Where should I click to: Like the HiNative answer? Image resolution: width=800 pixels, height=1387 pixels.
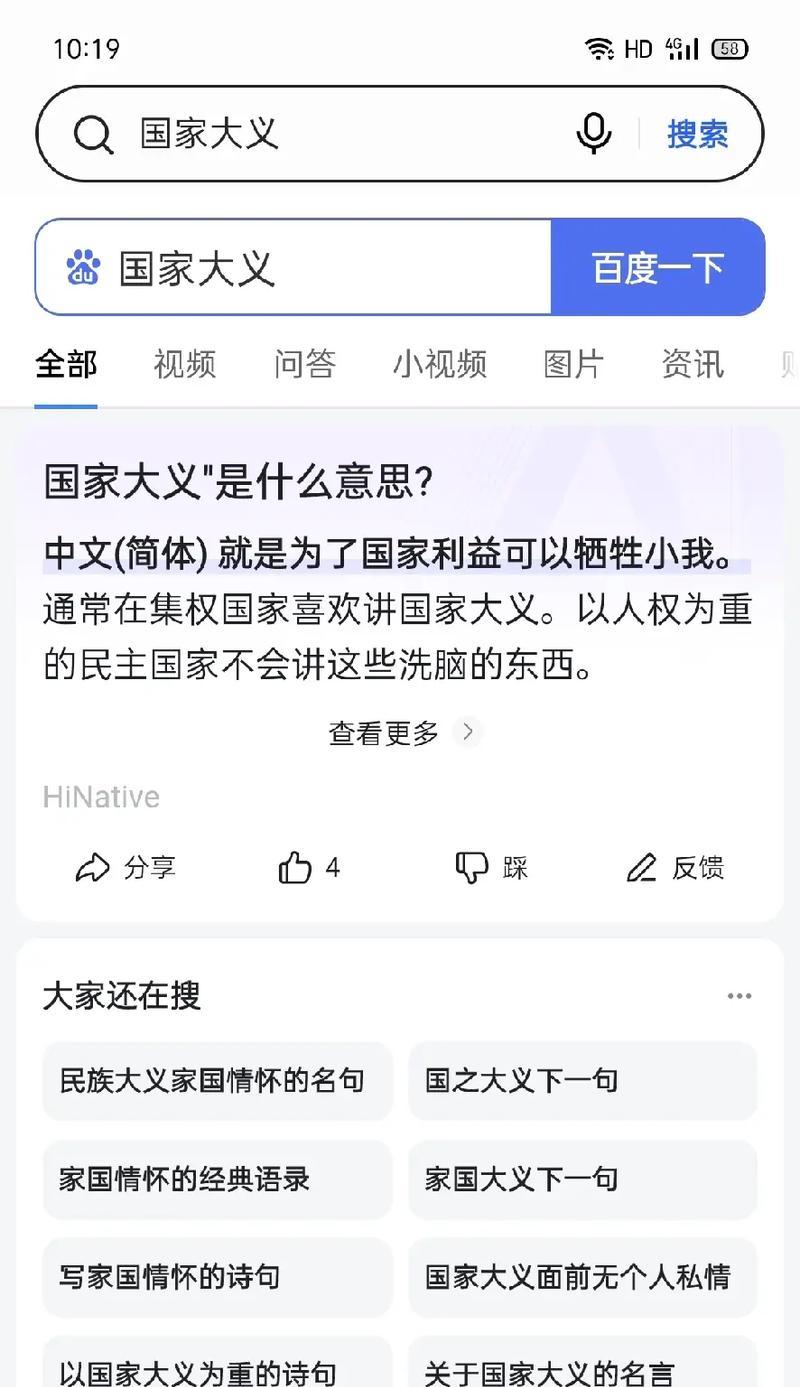pyautogui.click(x=308, y=867)
